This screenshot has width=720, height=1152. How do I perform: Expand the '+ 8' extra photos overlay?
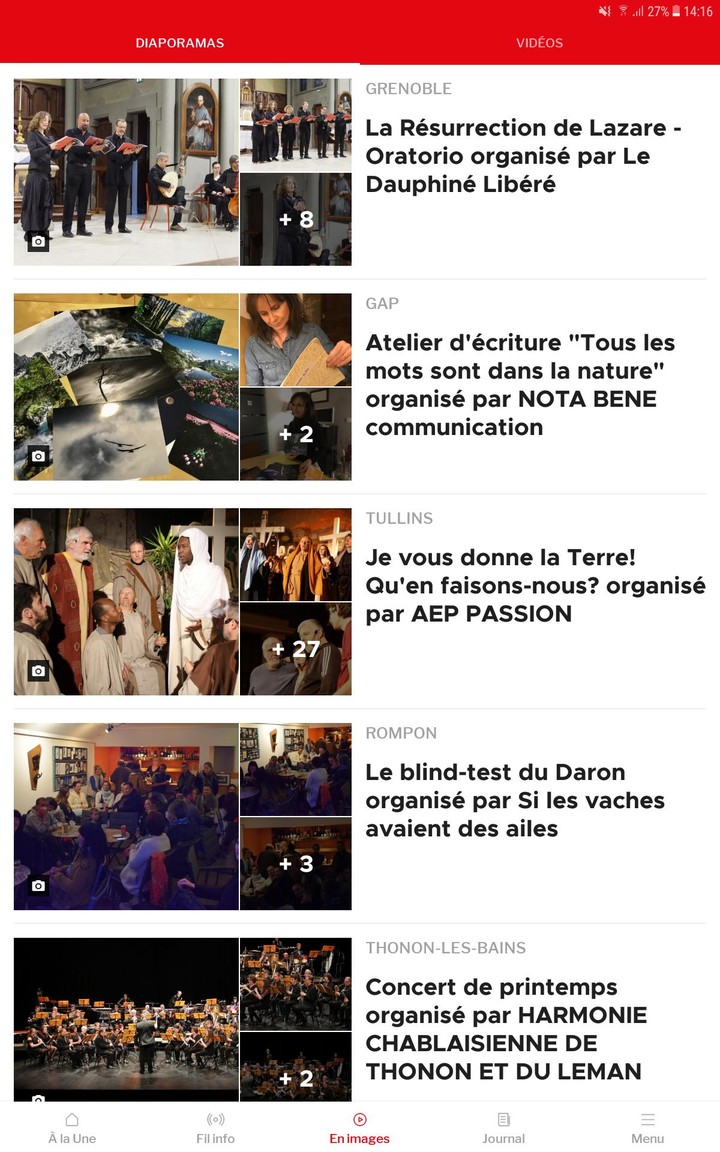point(296,218)
